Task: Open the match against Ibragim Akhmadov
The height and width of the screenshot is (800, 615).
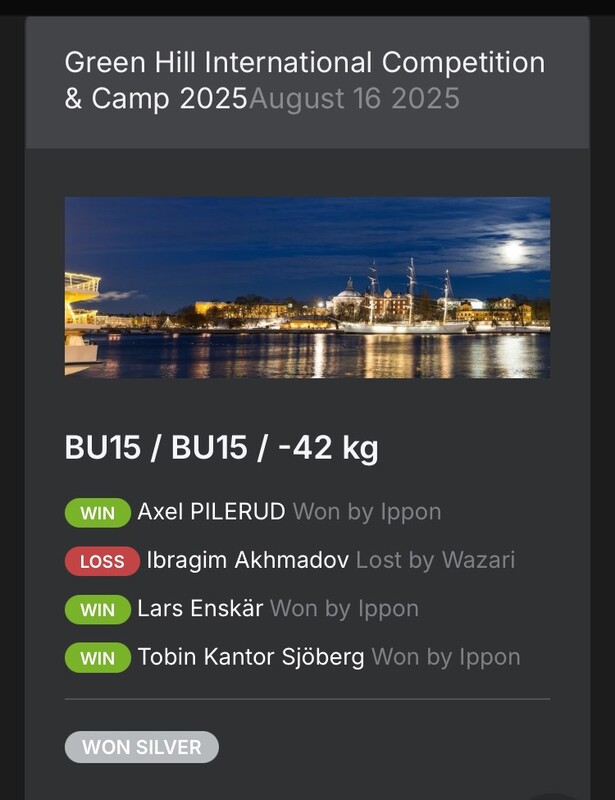Action: pos(247,560)
